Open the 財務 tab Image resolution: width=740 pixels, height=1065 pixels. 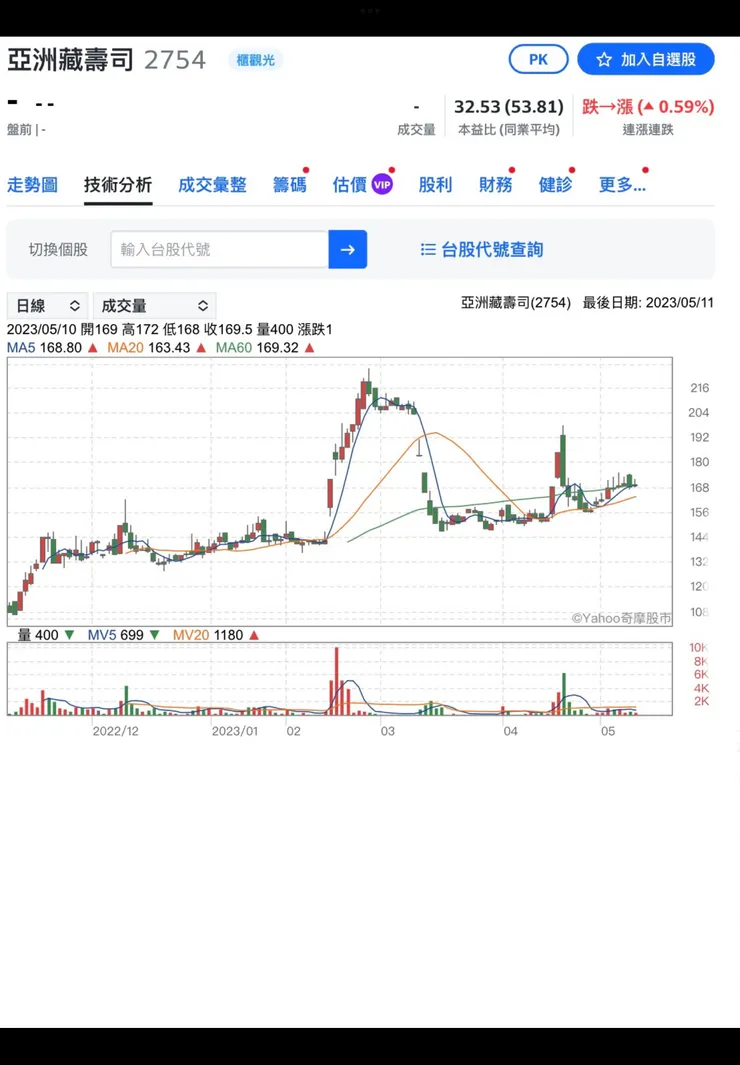496,185
